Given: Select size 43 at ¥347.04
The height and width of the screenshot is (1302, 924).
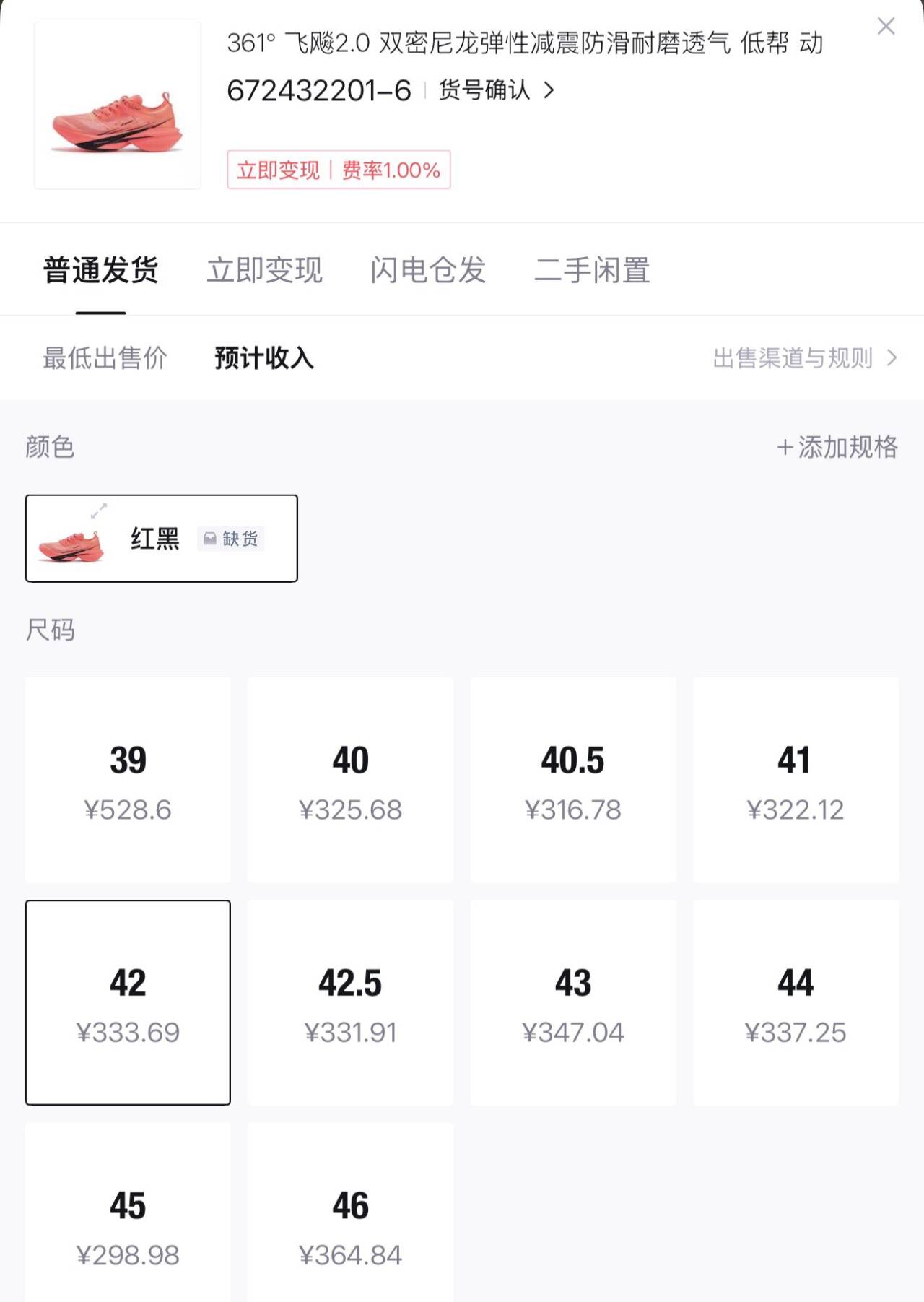Looking at the screenshot, I should (572, 1002).
